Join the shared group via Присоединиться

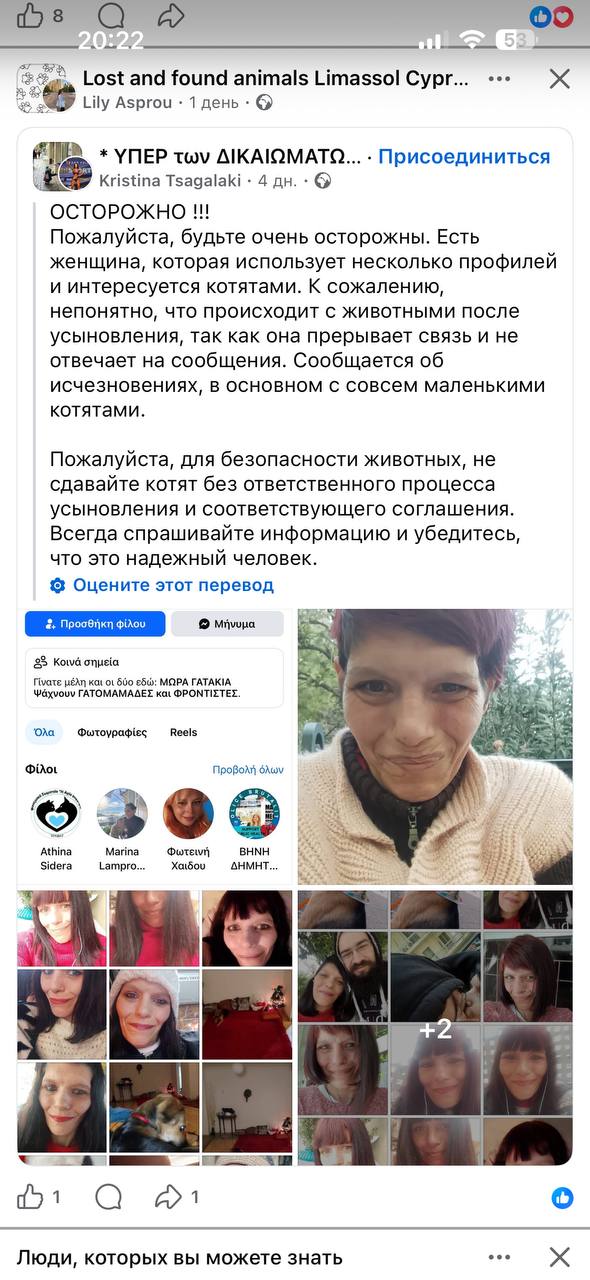464,156
